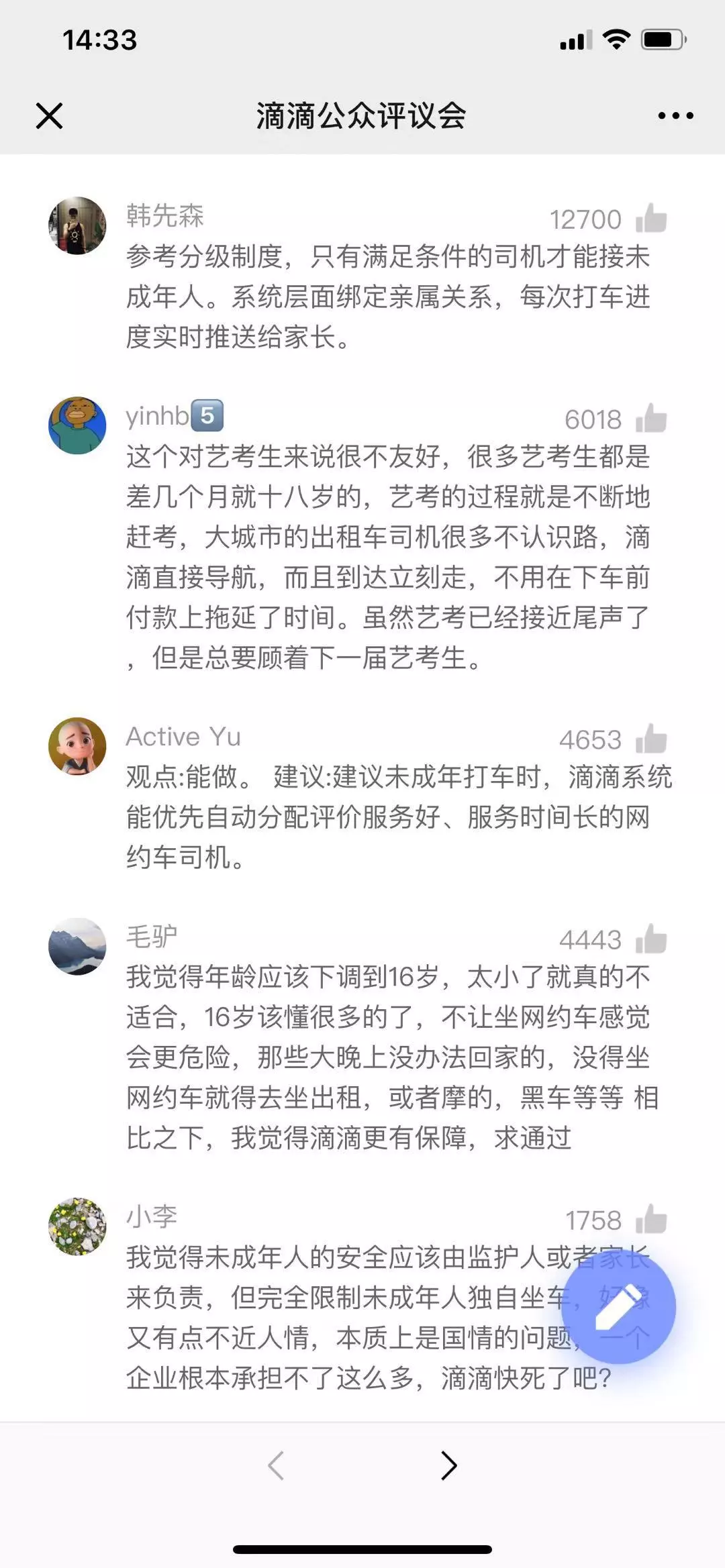Screen dimensions: 725x1568
Task: Like Active Yu's comment
Action: tap(650, 739)
